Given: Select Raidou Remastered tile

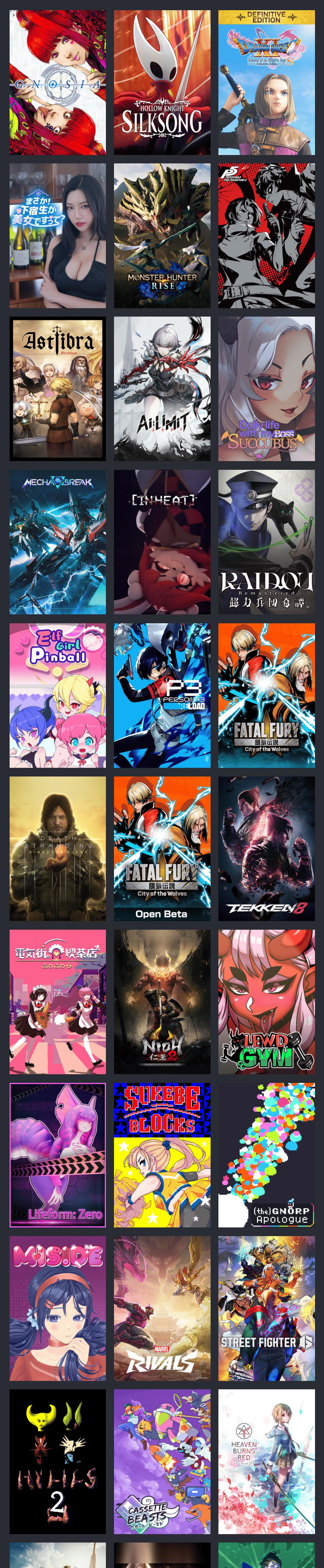Looking at the screenshot, I should pyautogui.click(x=266, y=542).
